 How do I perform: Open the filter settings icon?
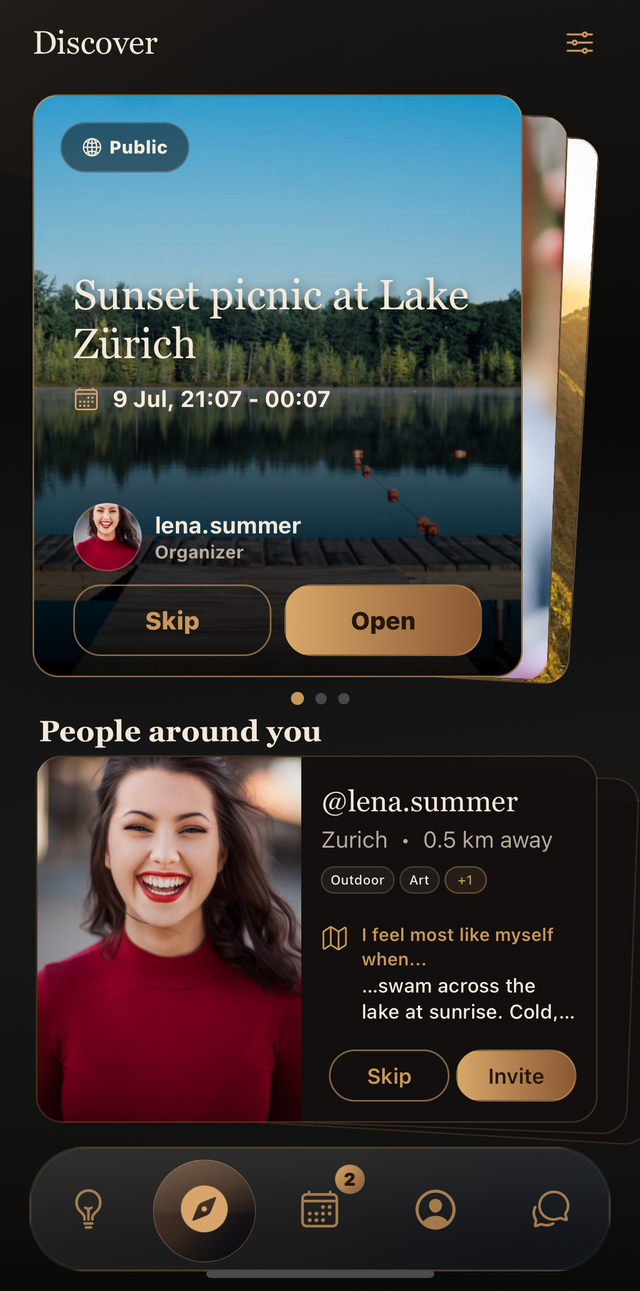tap(579, 43)
